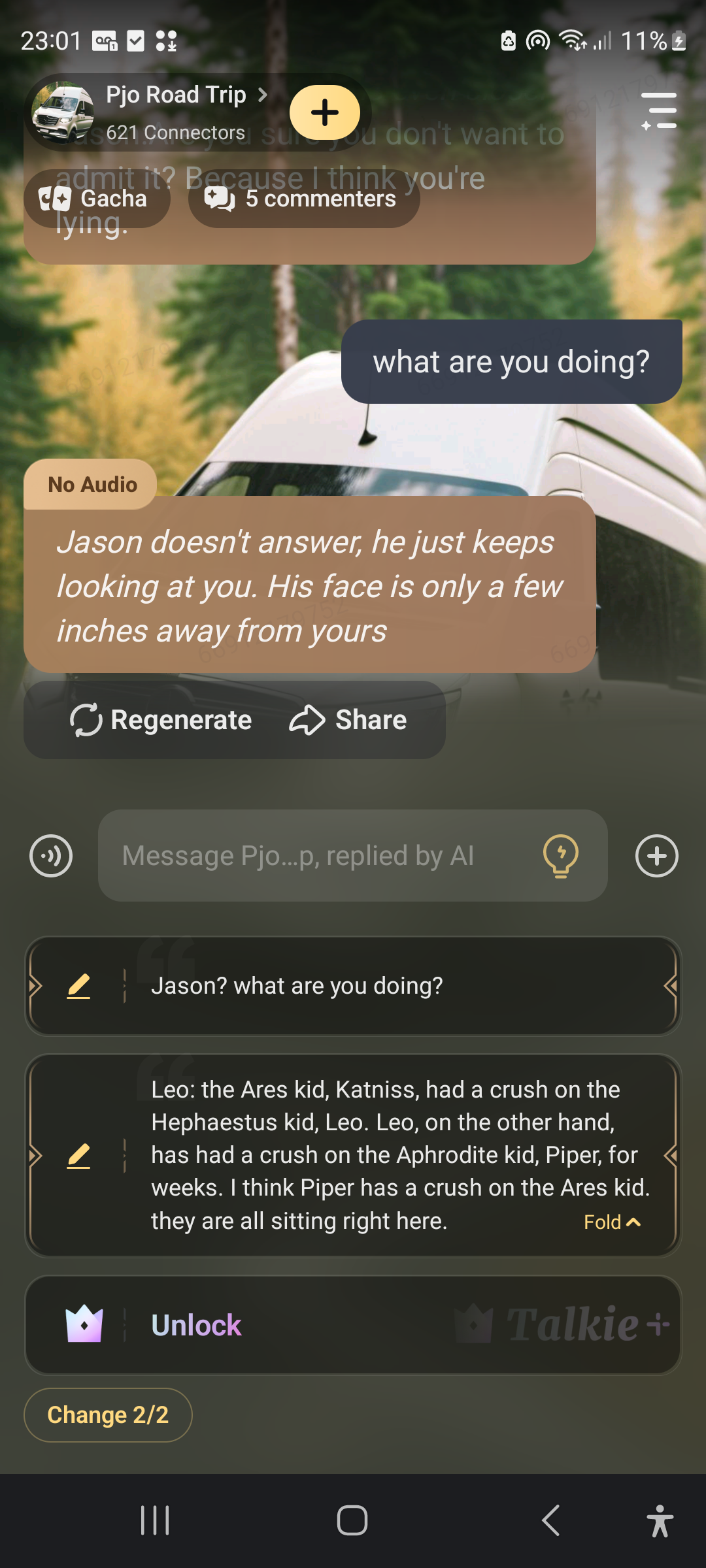Image resolution: width=706 pixels, height=1568 pixels.
Task: Unlock the Talkie+ suggestion
Action: [x=196, y=1326]
